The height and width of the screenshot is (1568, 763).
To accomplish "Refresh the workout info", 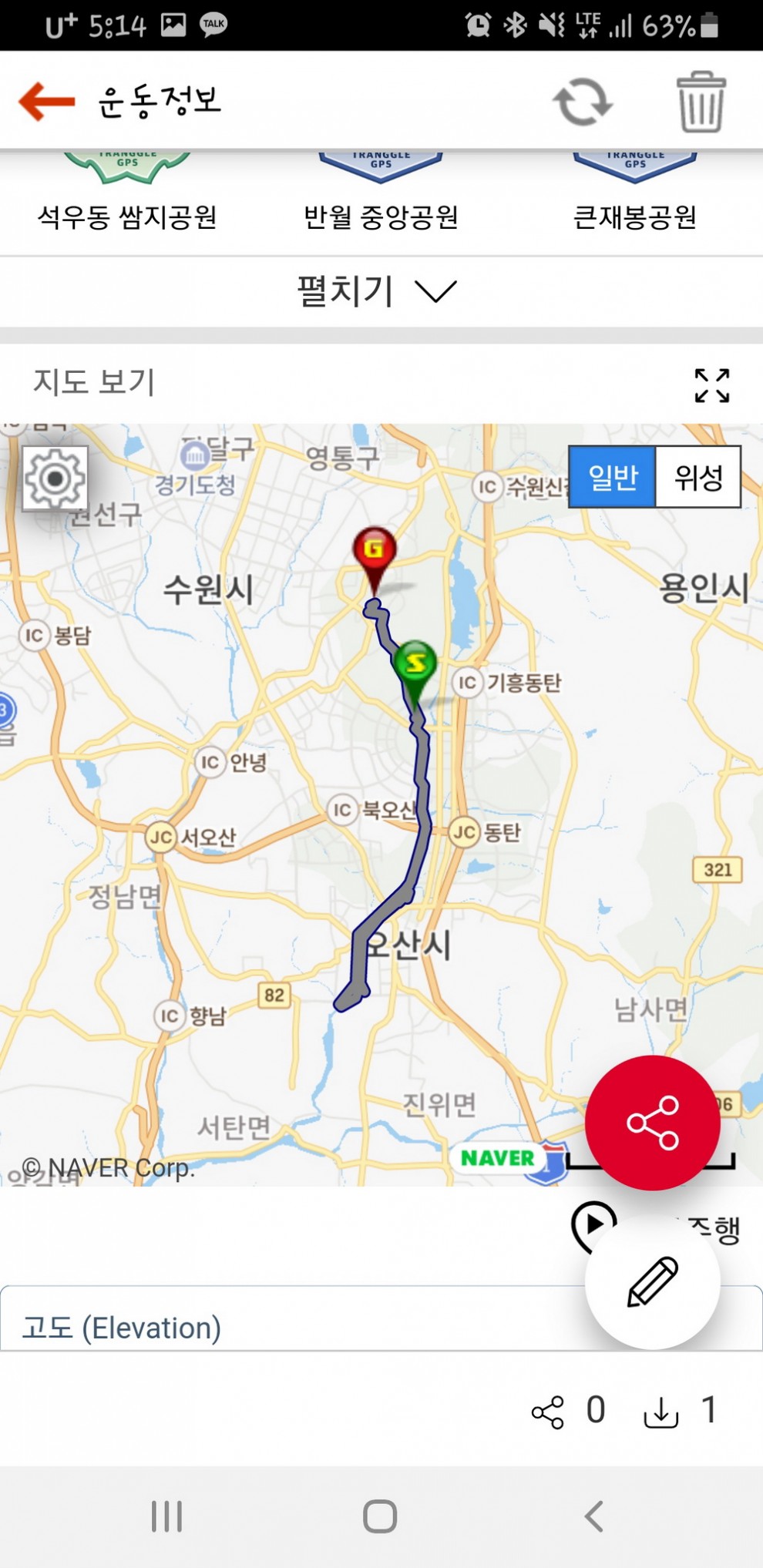I will pos(583,101).
